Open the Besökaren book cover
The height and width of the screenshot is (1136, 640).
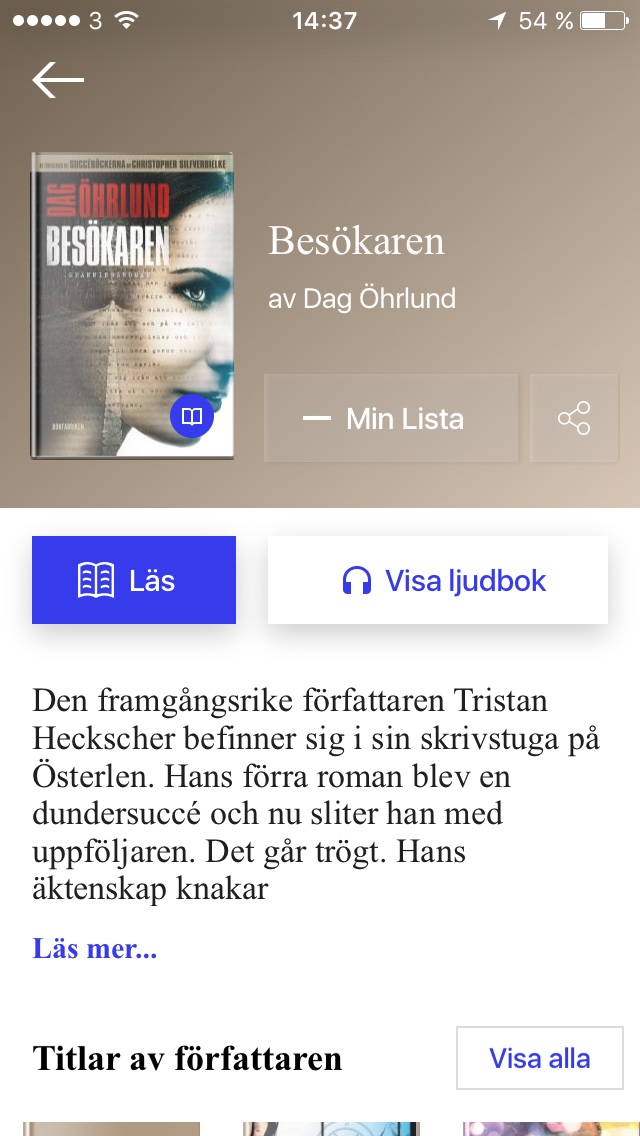coord(132,306)
